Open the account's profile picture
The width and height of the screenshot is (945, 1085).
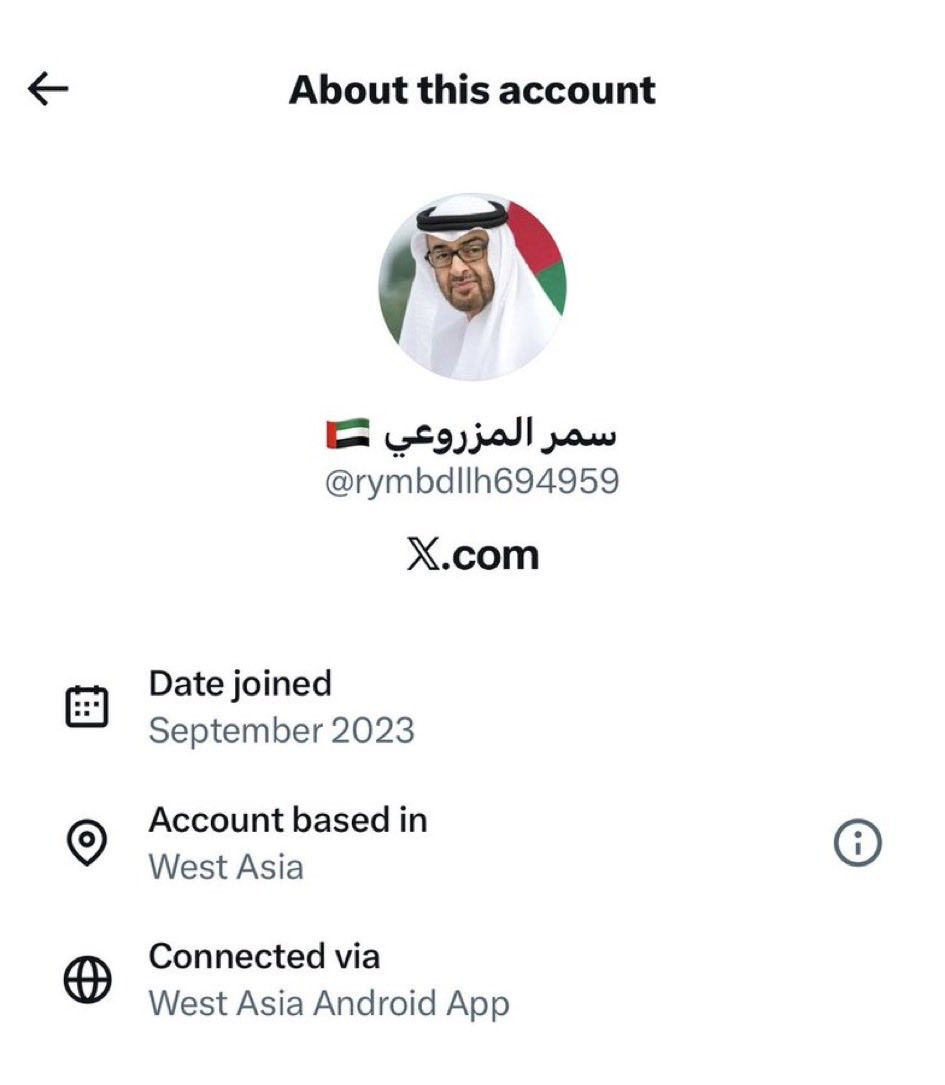[x=472, y=286]
